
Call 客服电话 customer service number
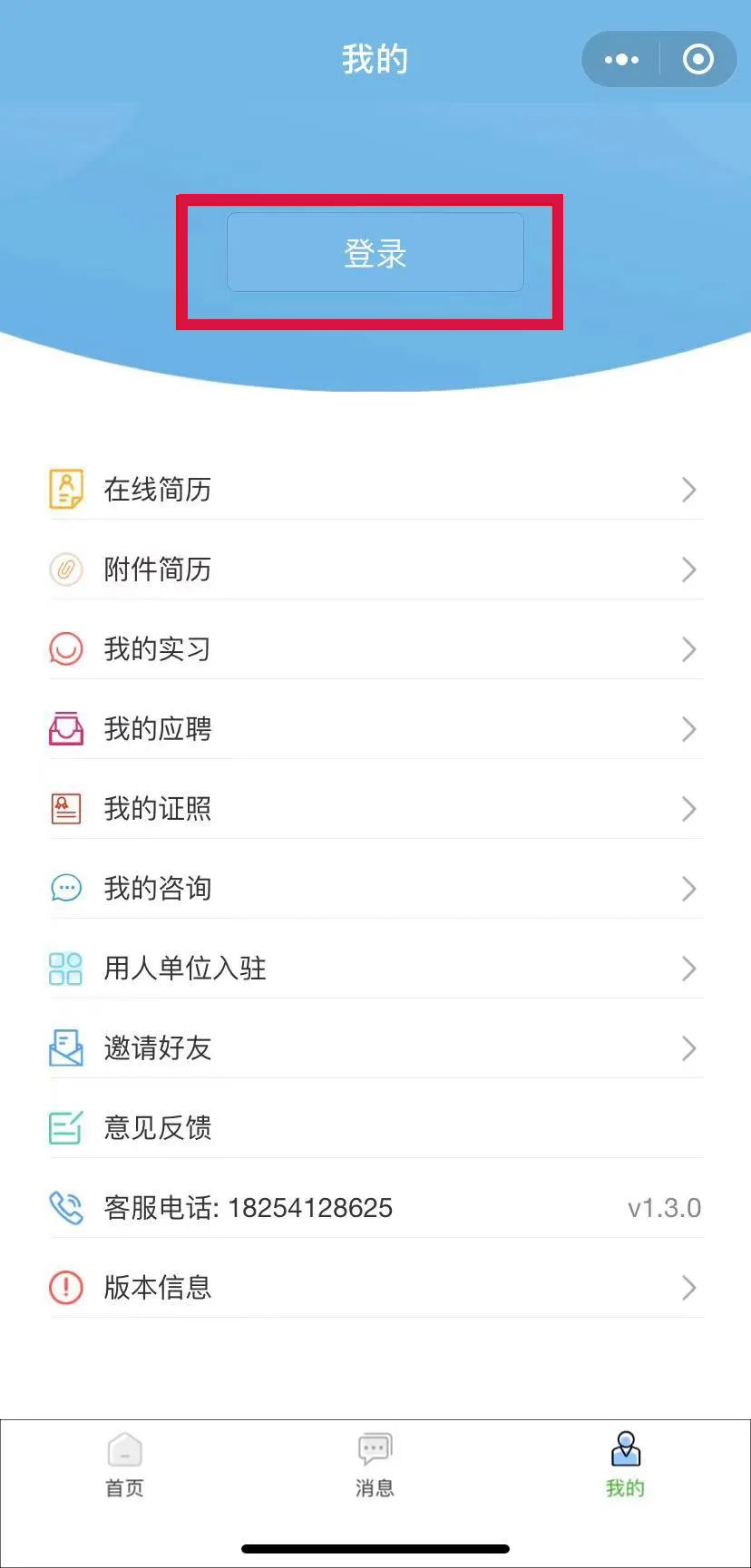click(x=309, y=1208)
